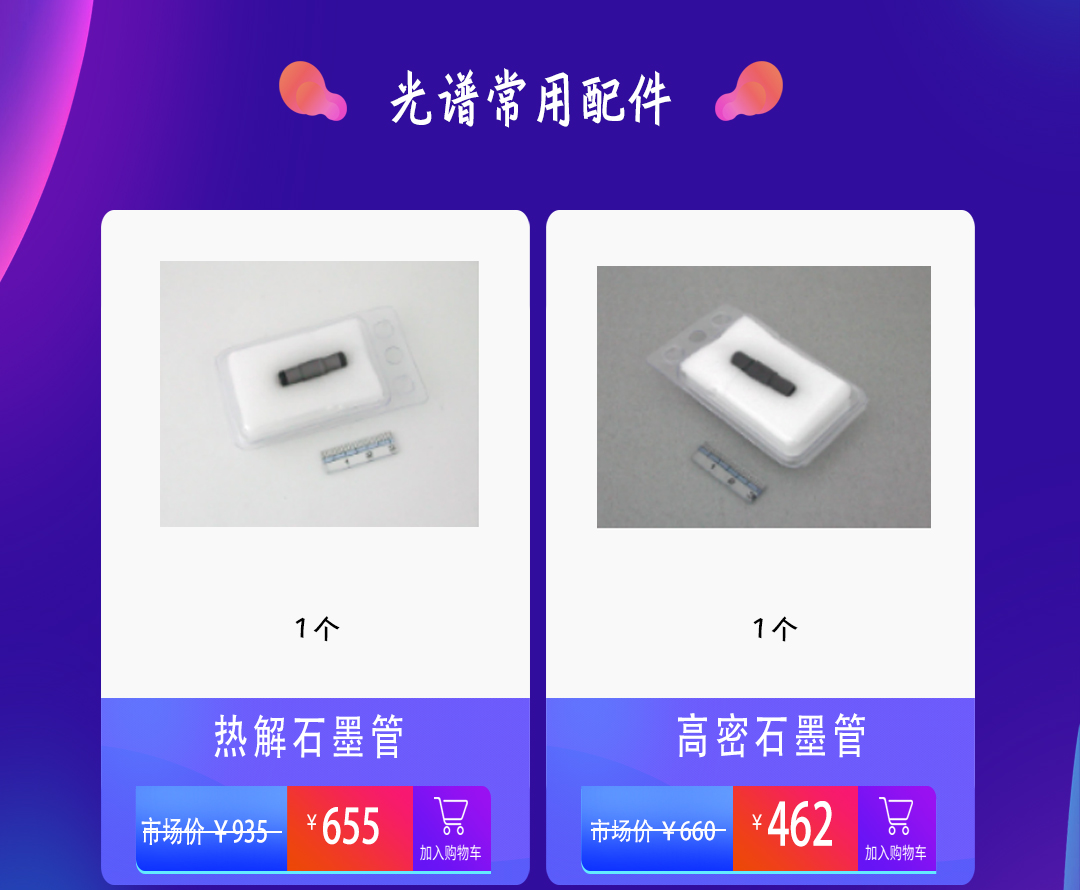Open the 热解石墨管 product card
Image resolution: width=1080 pixels, height=890 pixels.
(x=319, y=394)
